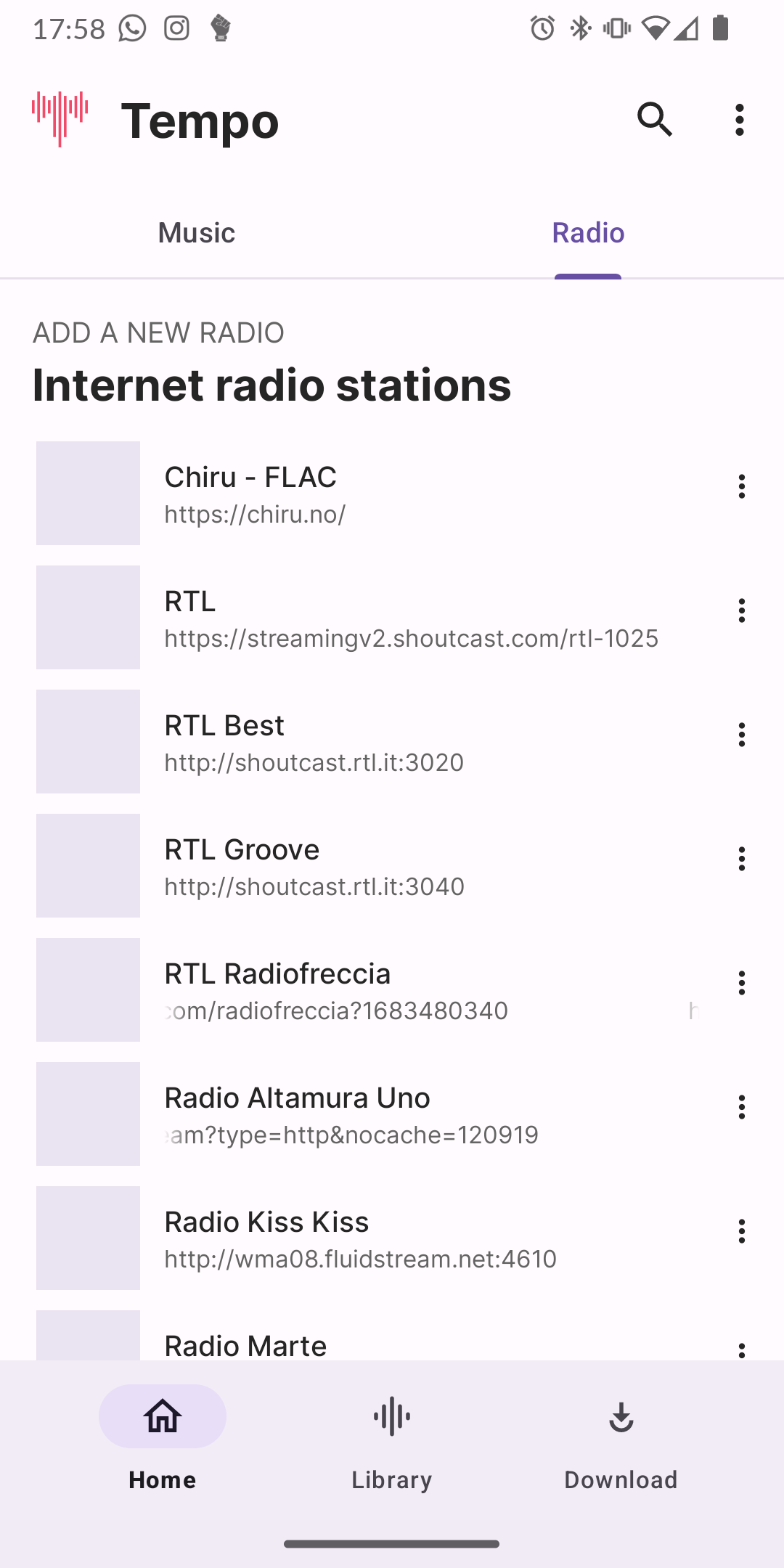Switch to the Music tab
The height and width of the screenshot is (1568, 784).
(196, 233)
